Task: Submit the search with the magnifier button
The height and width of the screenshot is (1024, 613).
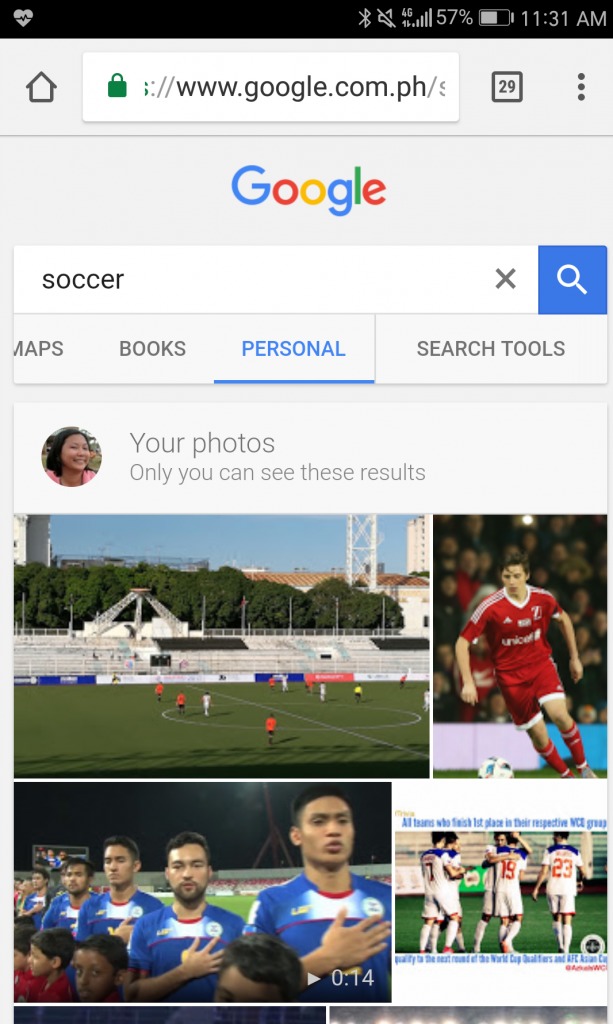Action: (572, 280)
